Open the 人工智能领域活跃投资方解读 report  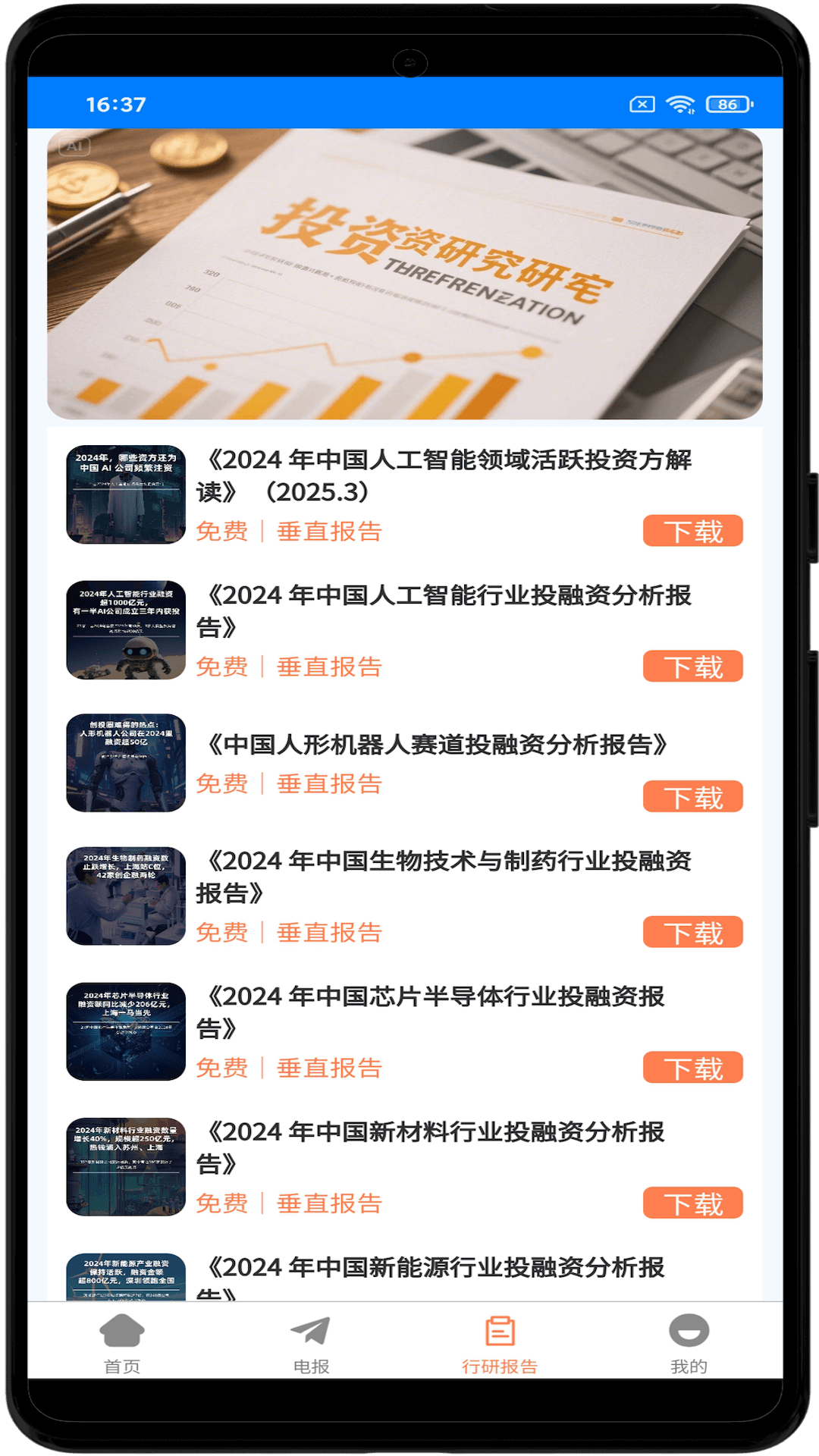coord(447,475)
